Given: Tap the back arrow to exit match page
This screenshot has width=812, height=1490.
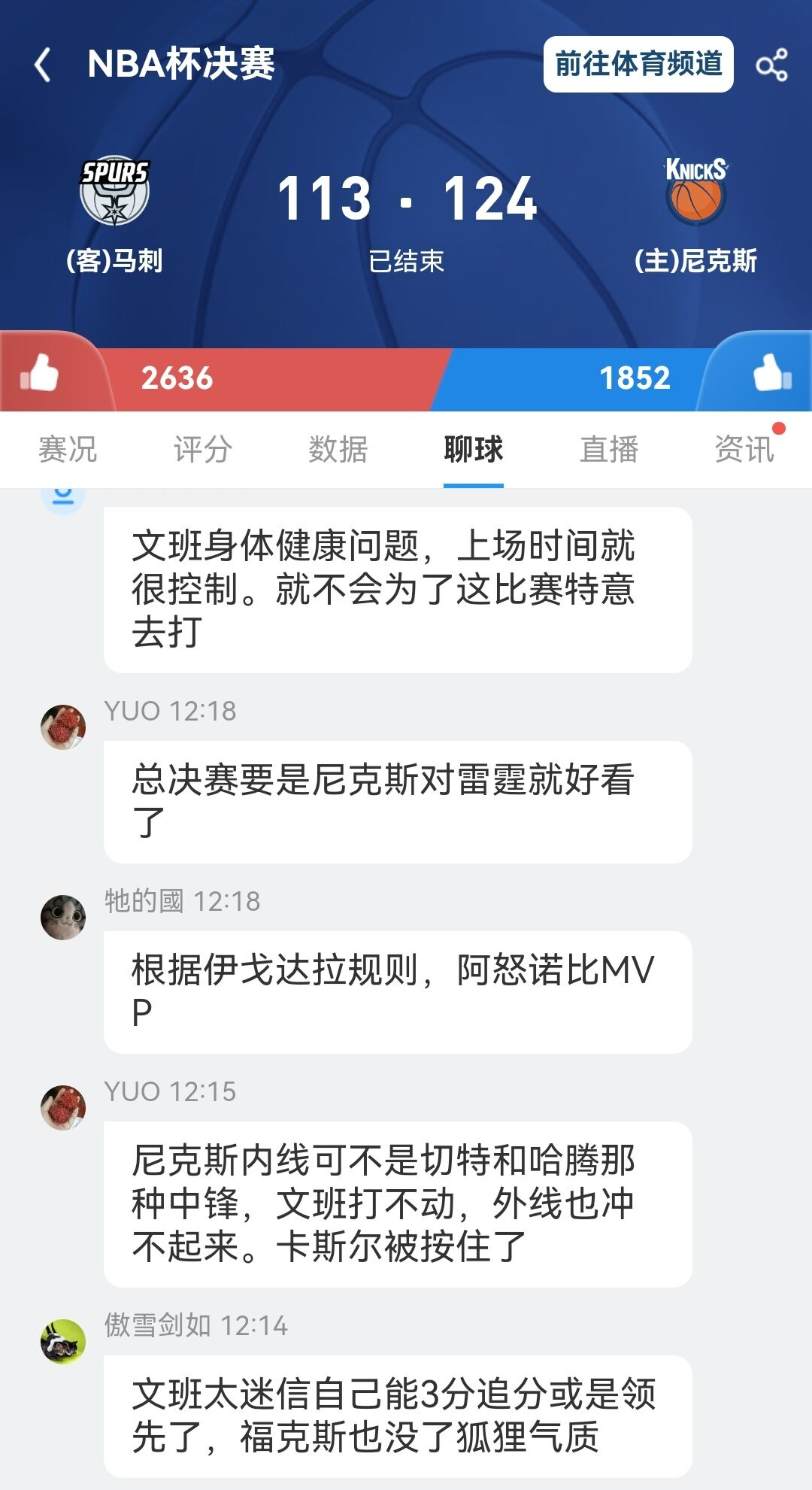Looking at the screenshot, I should coord(43,65).
